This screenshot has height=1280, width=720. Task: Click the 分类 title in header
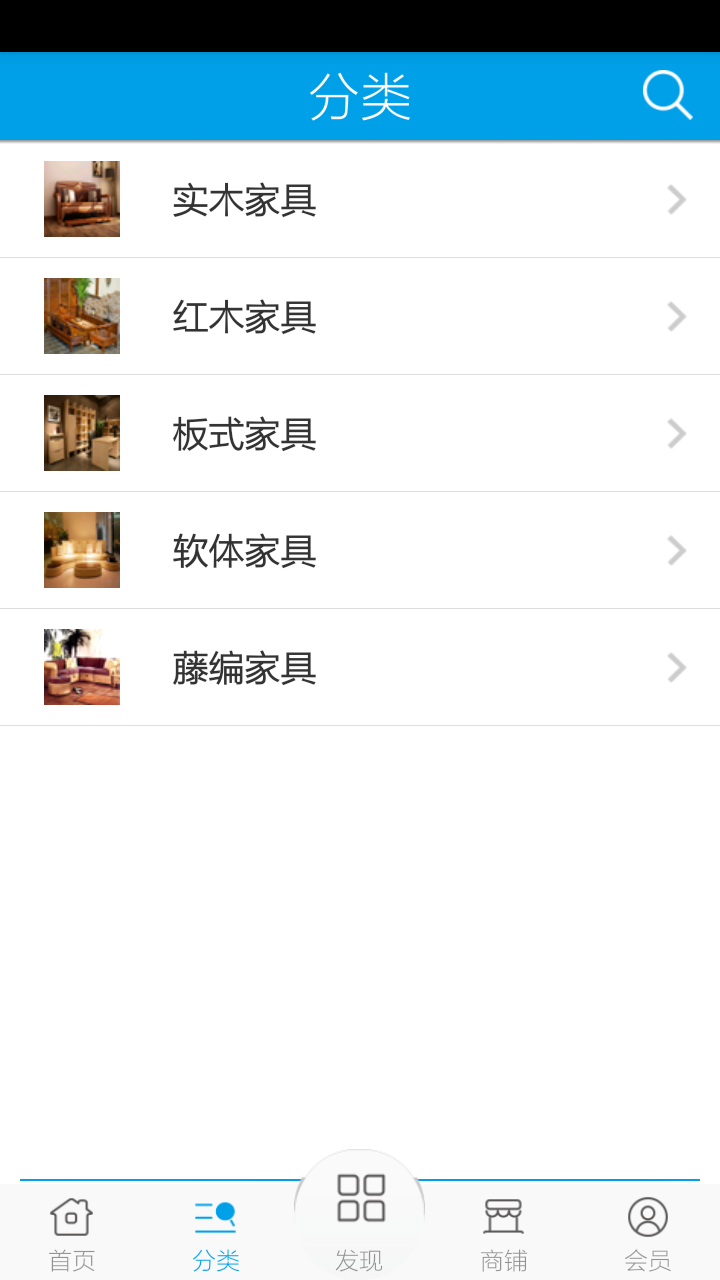(x=360, y=95)
